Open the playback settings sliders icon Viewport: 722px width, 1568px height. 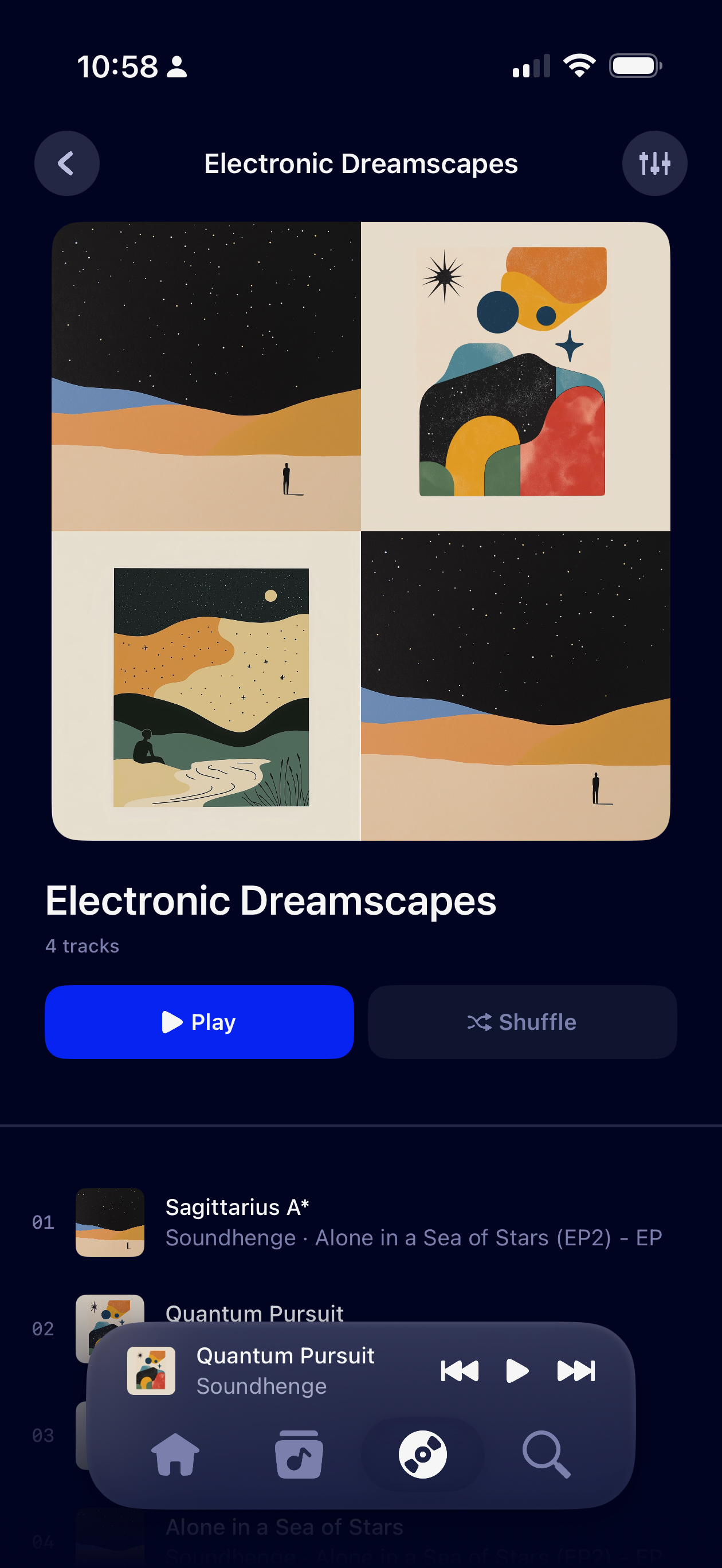654,163
